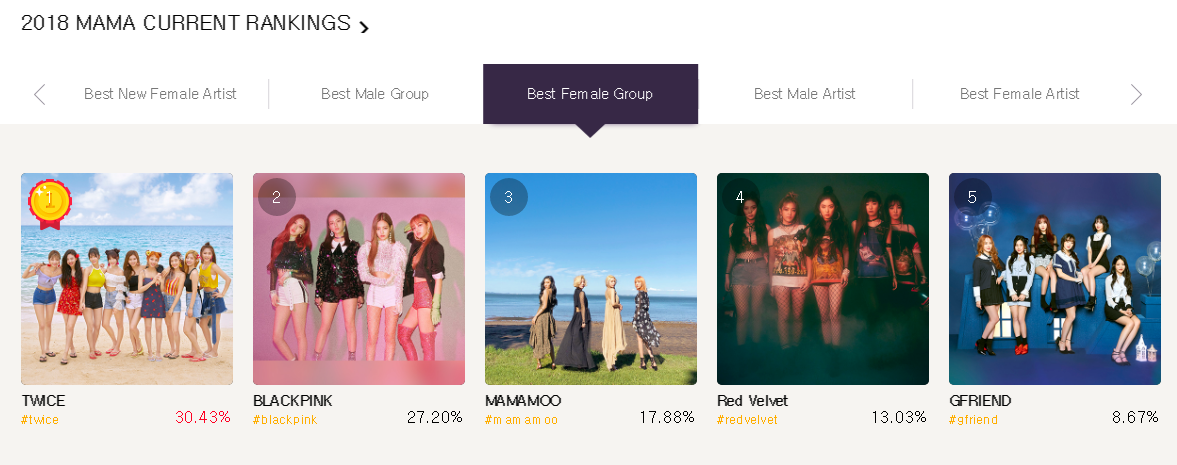Open the TWICE ranking card
The image size is (1177, 465).
pos(127,279)
